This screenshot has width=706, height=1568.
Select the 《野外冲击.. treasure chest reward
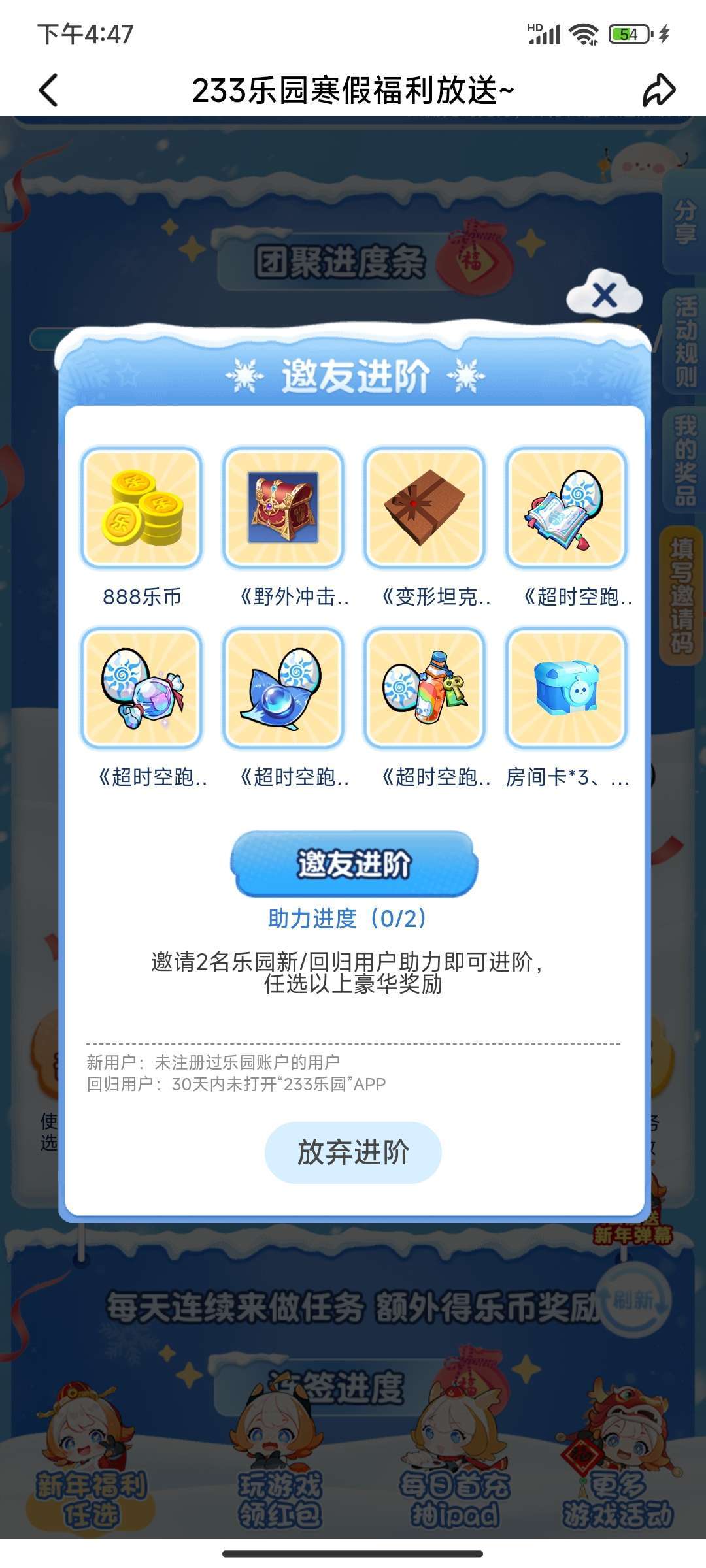pyautogui.click(x=283, y=508)
